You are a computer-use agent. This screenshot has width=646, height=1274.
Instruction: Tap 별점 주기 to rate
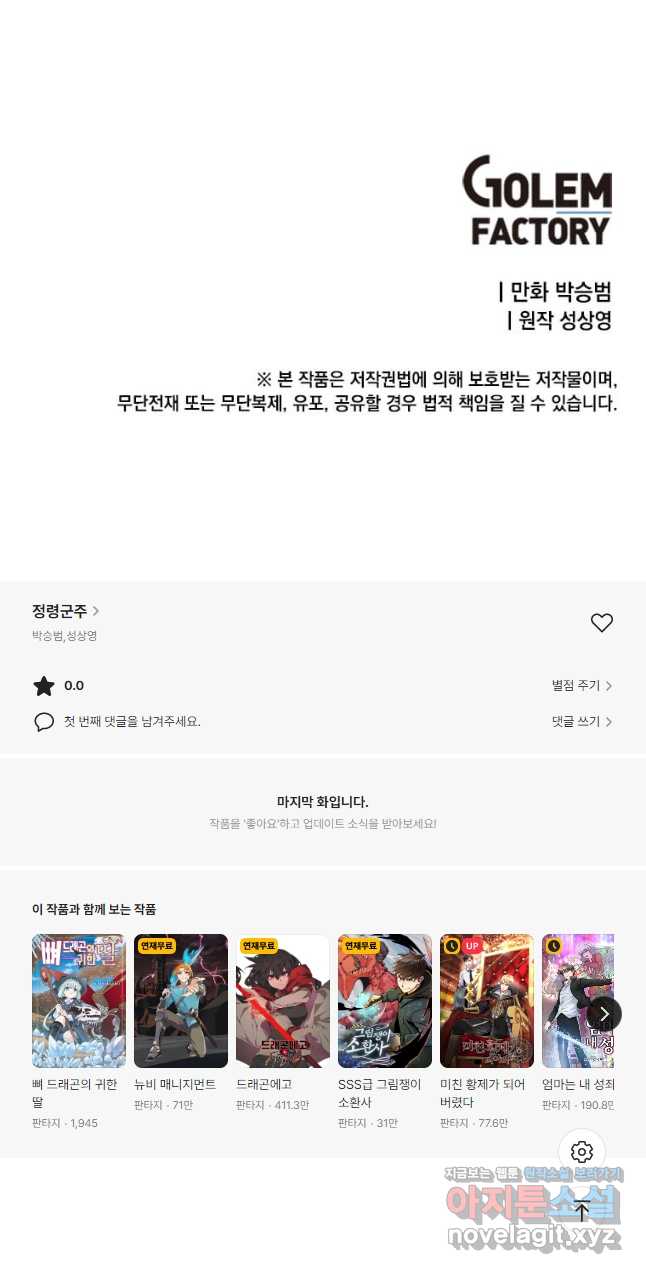point(582,686)
